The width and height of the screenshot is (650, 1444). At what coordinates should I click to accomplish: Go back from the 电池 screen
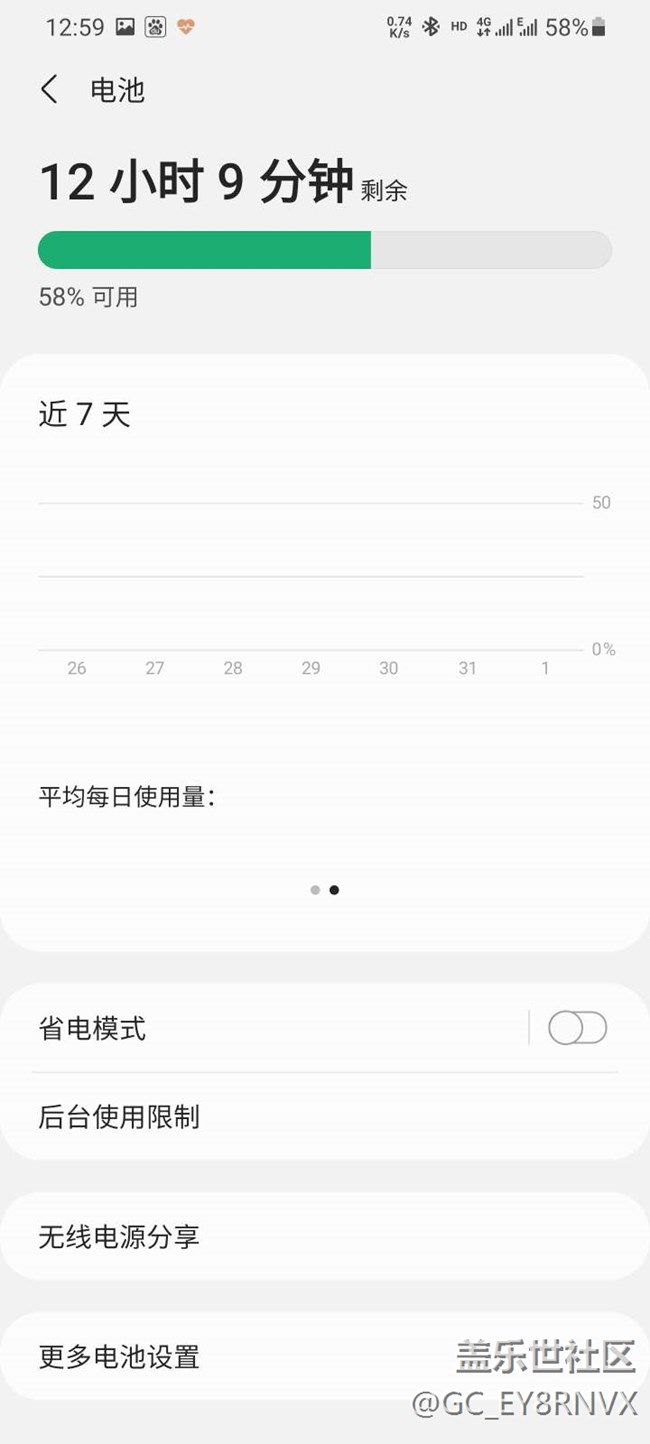[x=49, y=90]
